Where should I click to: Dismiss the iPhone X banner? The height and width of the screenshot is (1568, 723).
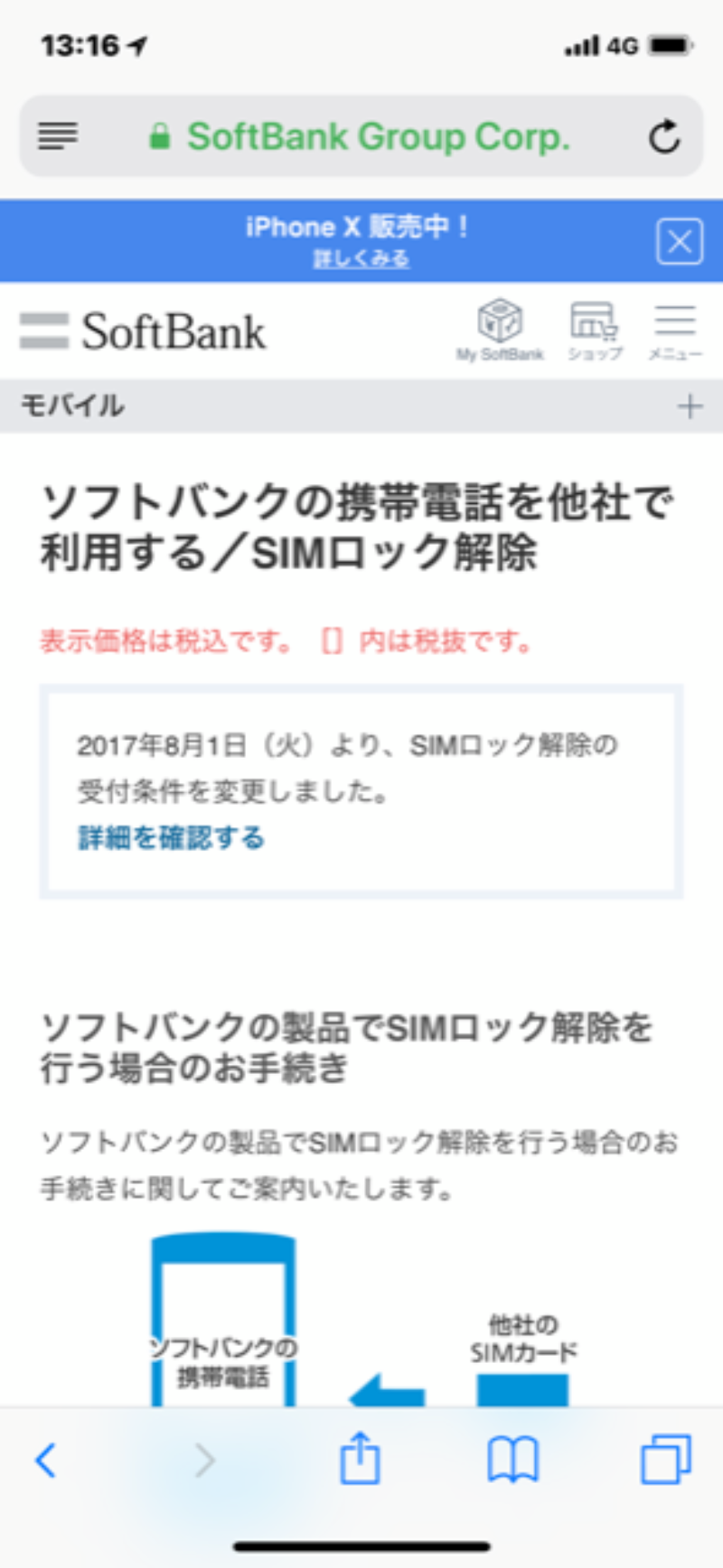679,241
